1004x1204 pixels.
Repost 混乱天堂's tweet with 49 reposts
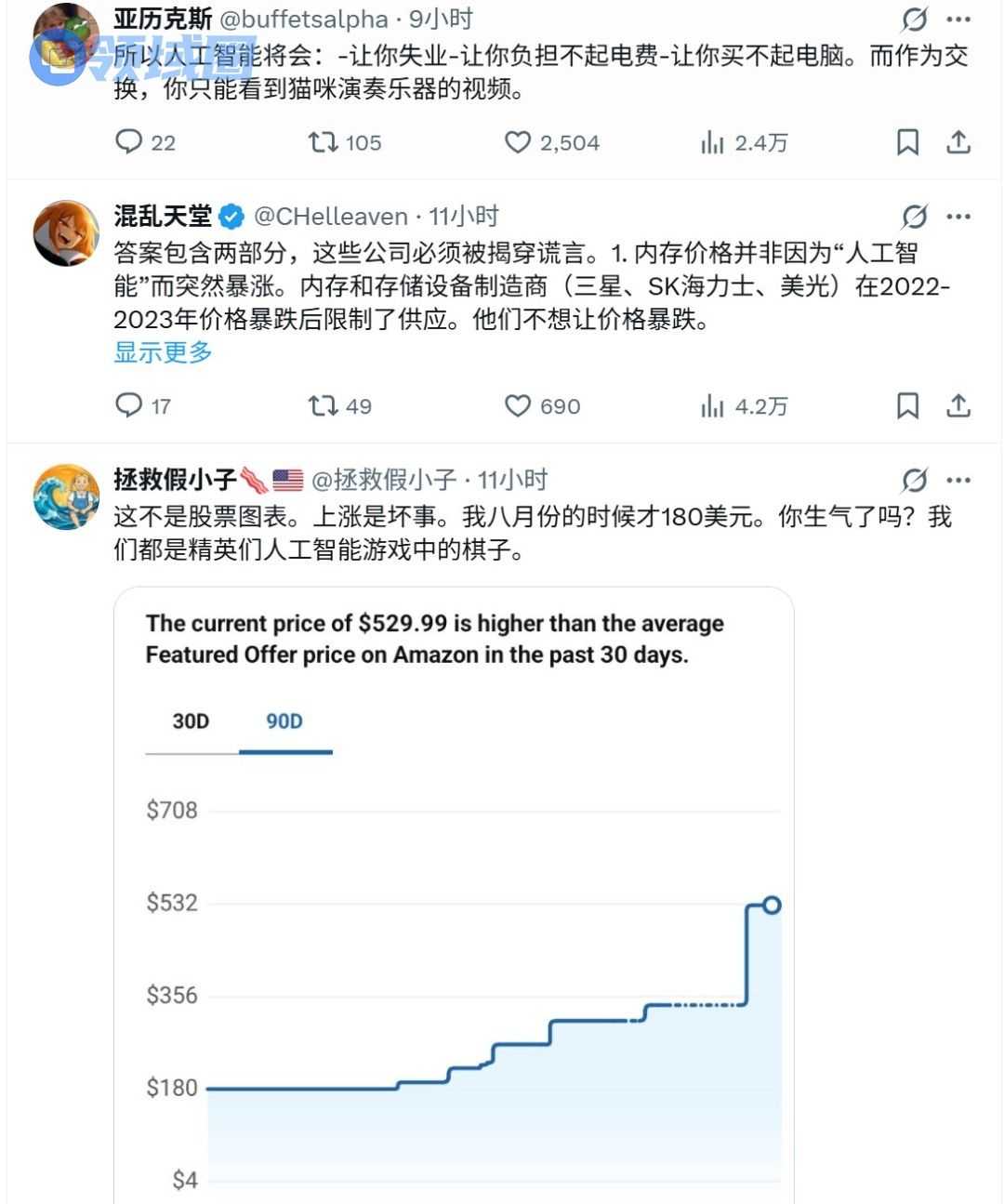[323, 405]
